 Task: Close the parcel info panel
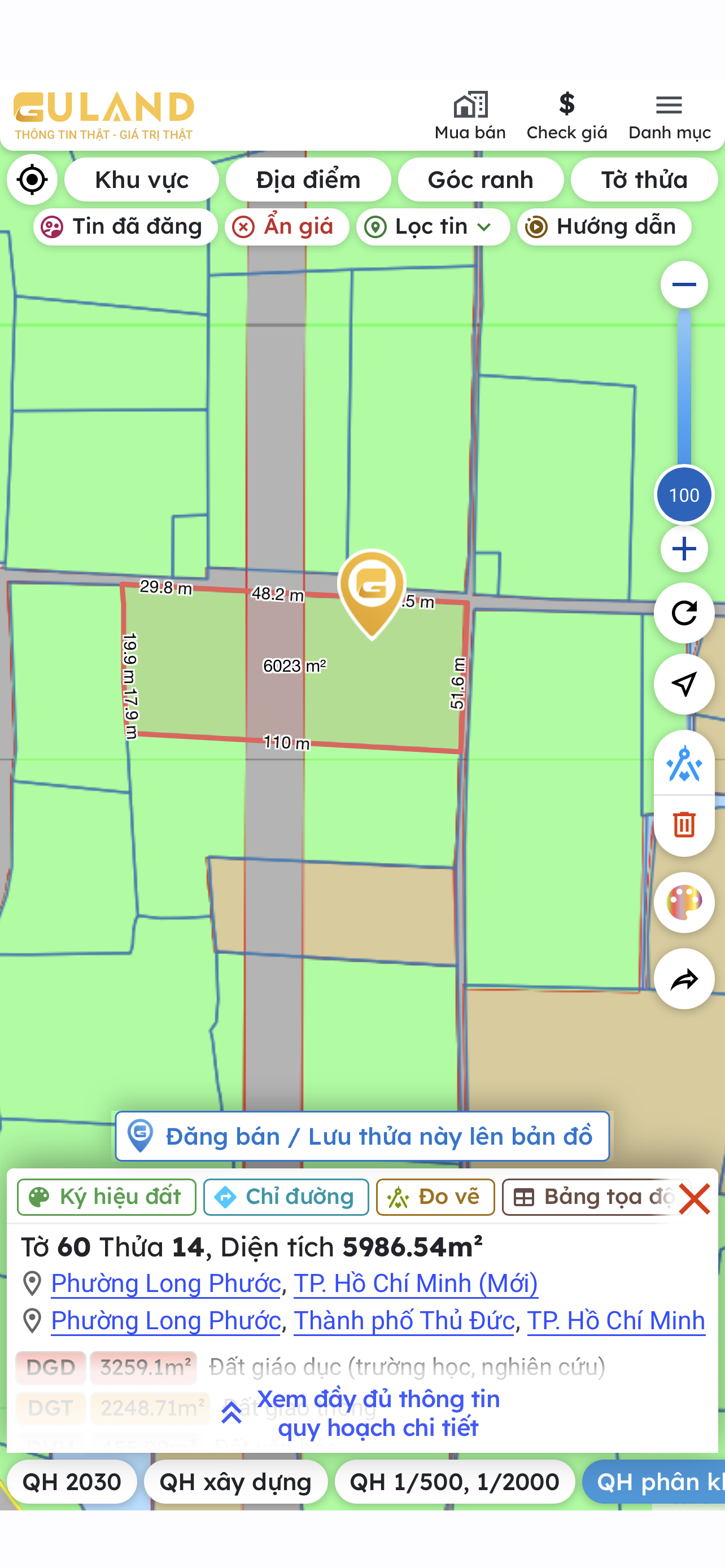(x=694, y=1198)
